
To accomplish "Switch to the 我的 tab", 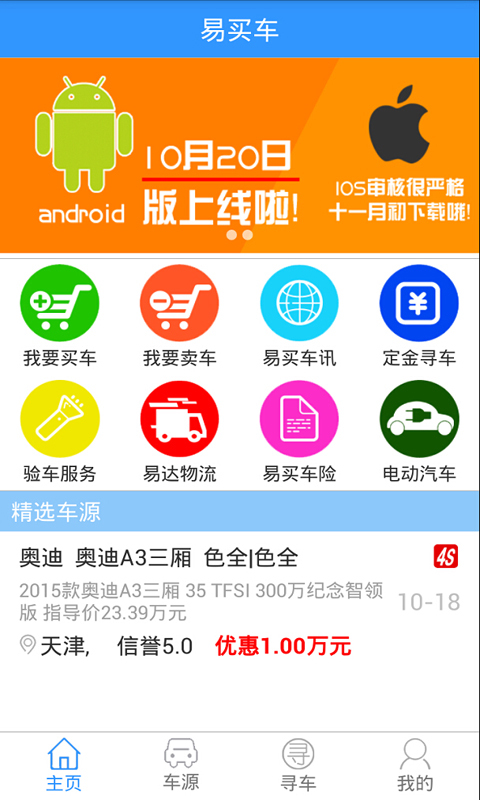I will (x=416, y=765).
